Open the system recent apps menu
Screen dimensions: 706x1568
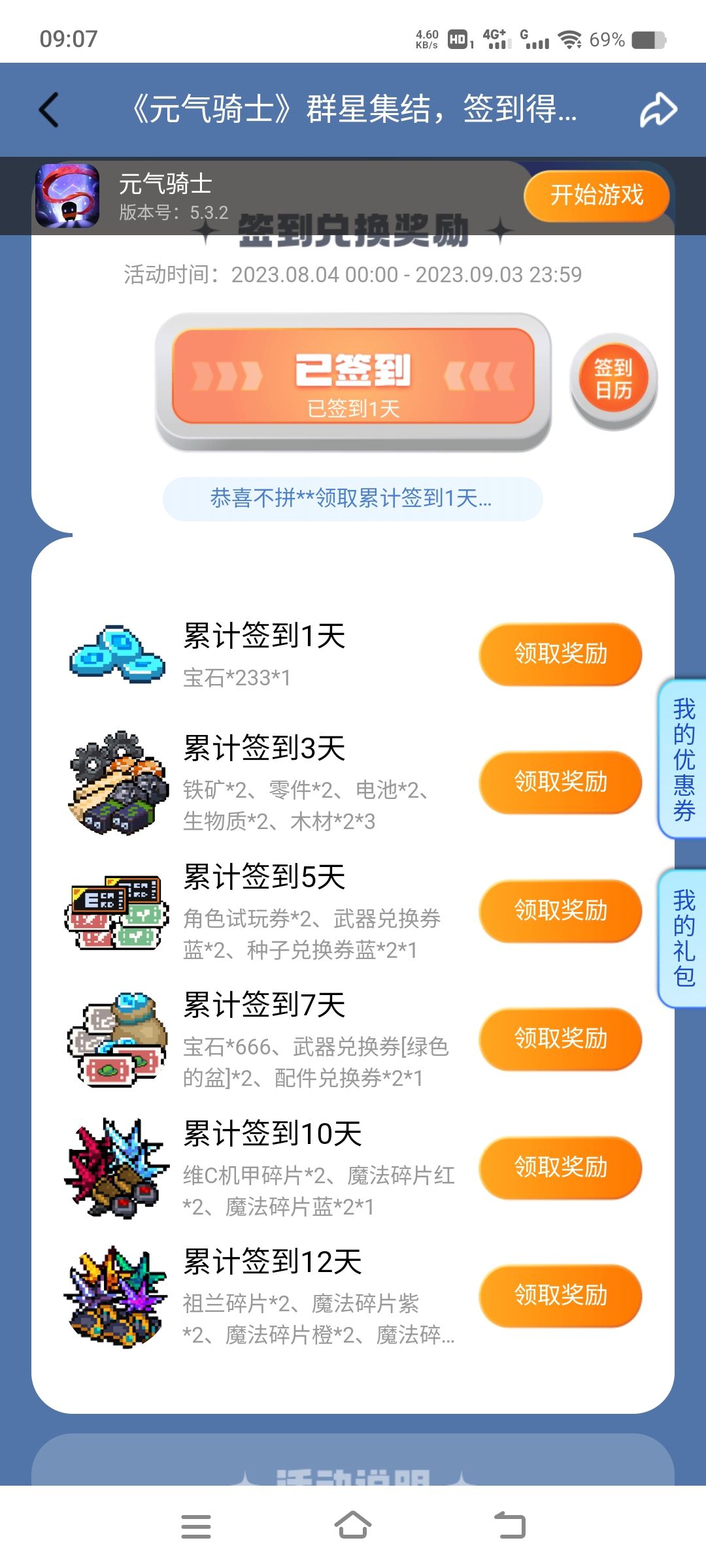coord(196,1526)
